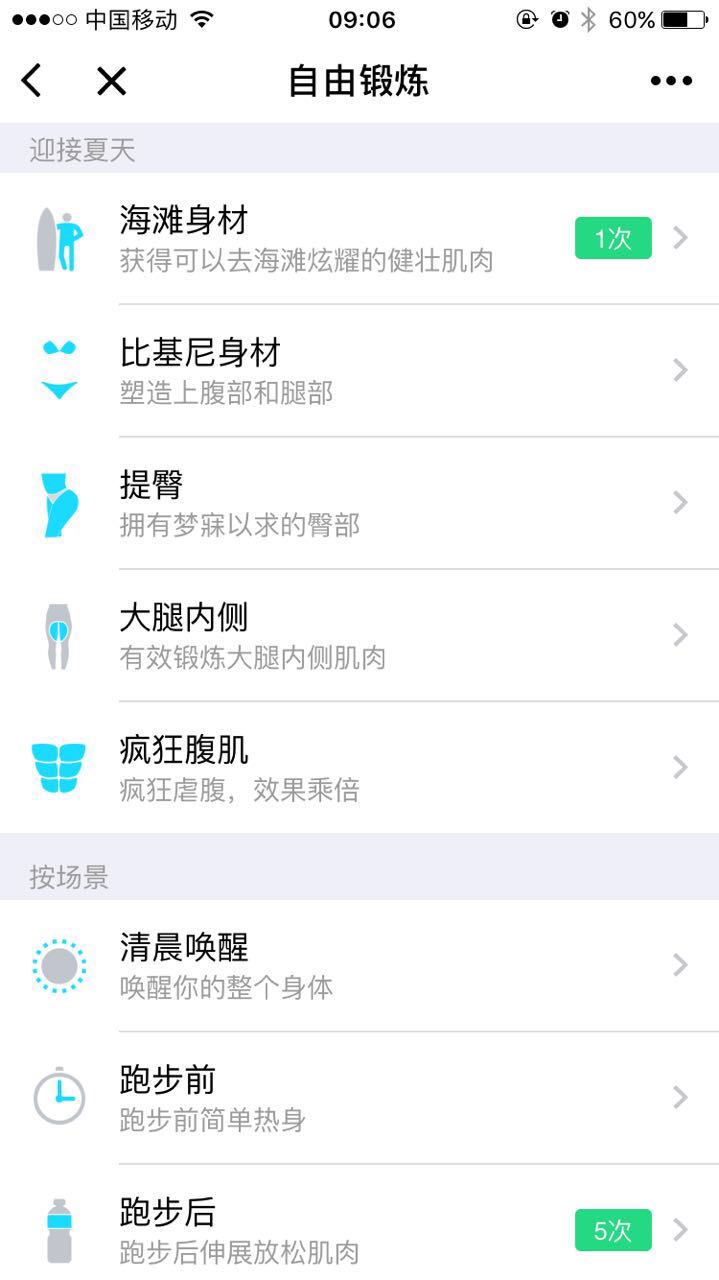Open the 疯狂腹肌 workout

[x=359, y=767]
